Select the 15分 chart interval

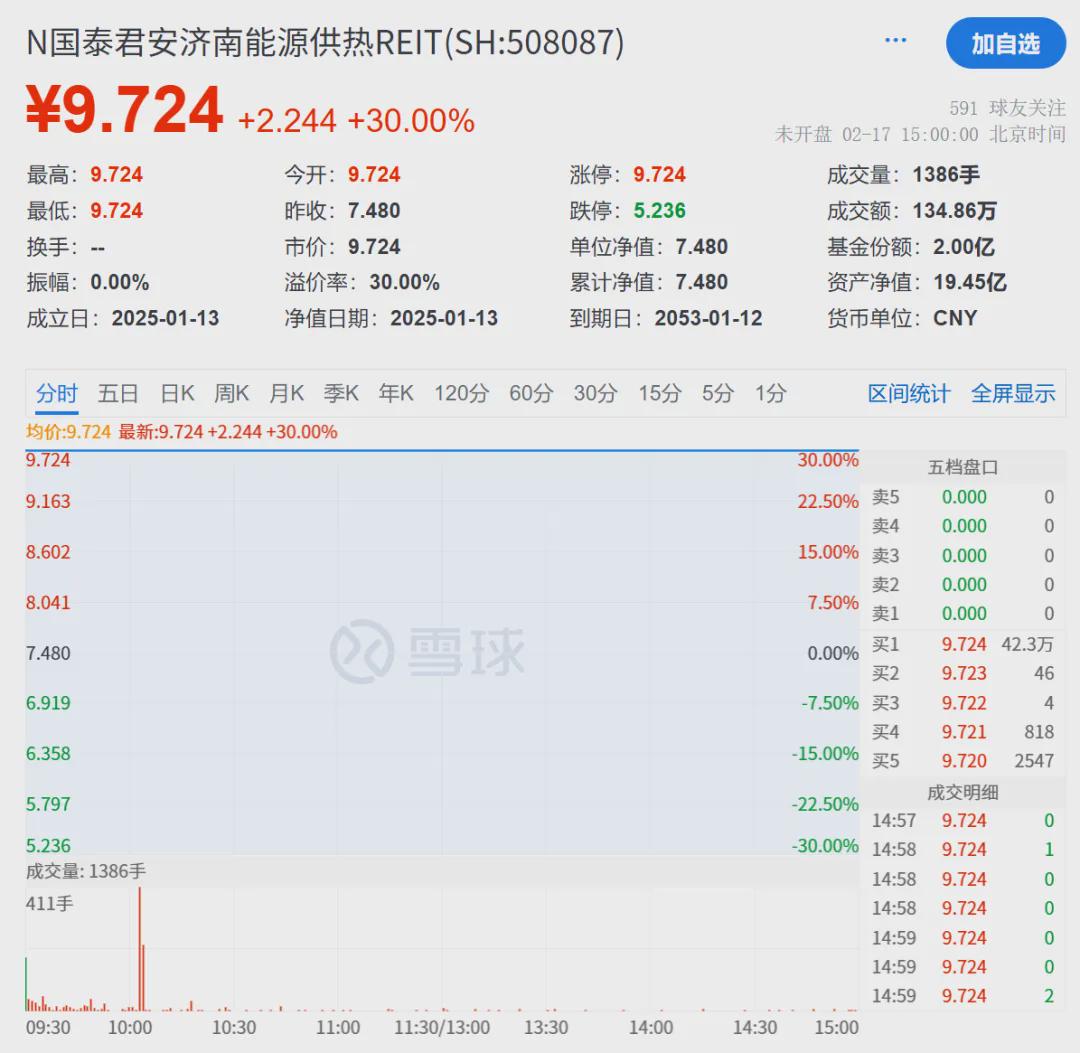pyautogui.click(x=659, y=393)
